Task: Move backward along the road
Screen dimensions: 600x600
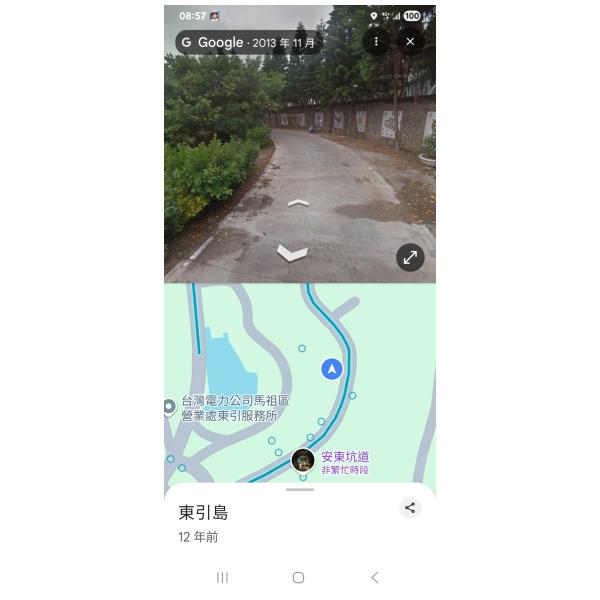Action: (292, 253)
